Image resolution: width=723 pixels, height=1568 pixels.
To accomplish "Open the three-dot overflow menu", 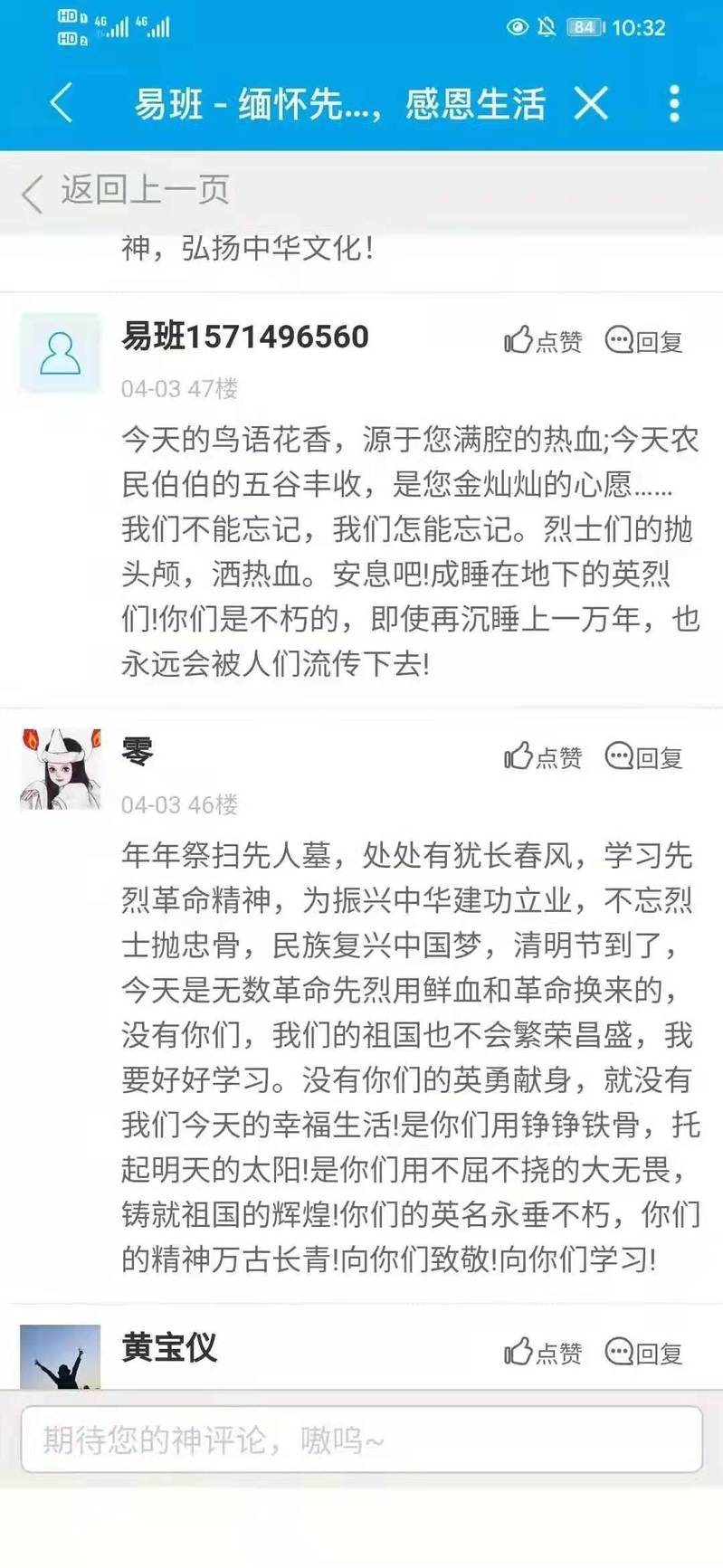I will click(x=673, y=103).
